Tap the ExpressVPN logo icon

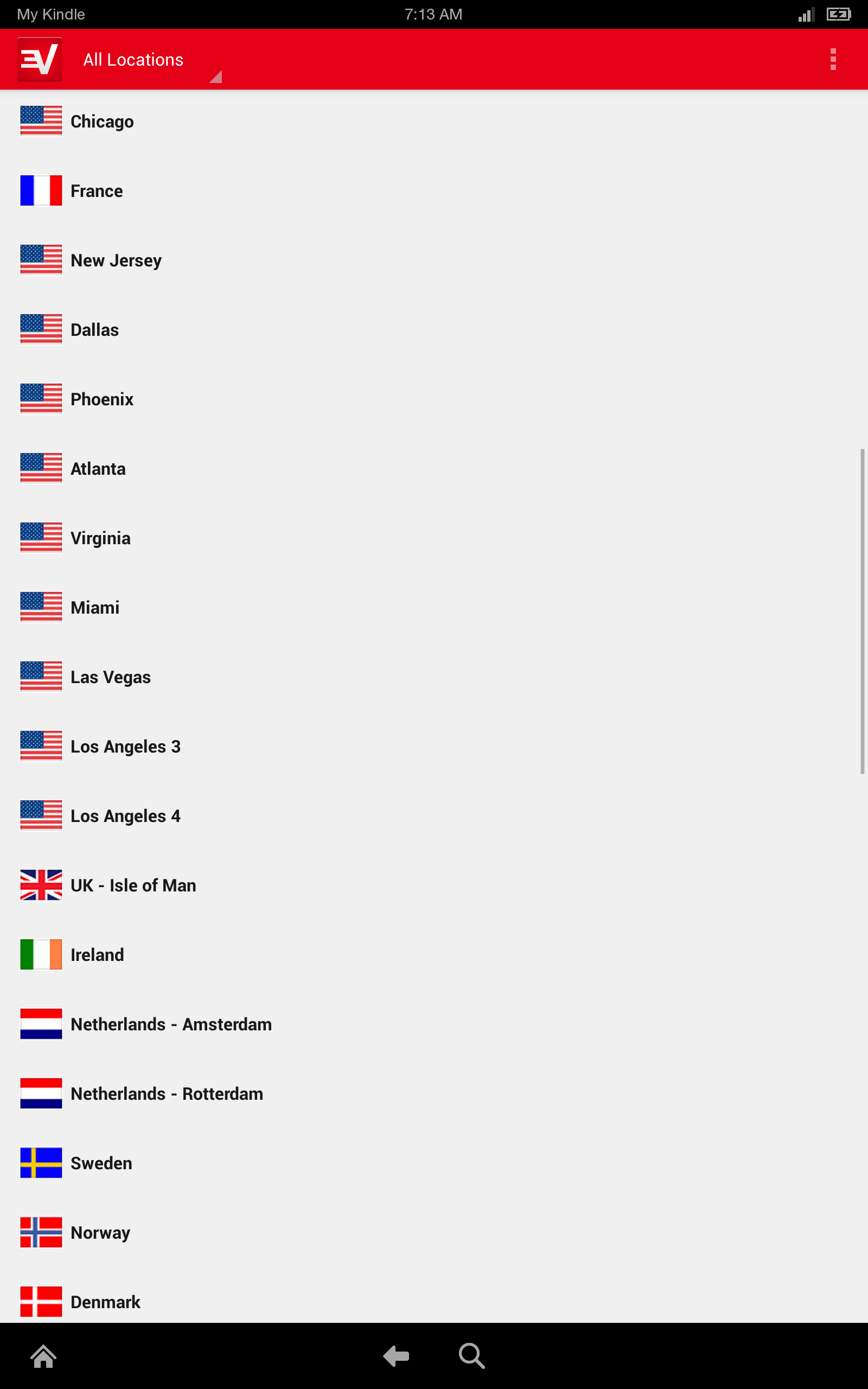(40, 59)
